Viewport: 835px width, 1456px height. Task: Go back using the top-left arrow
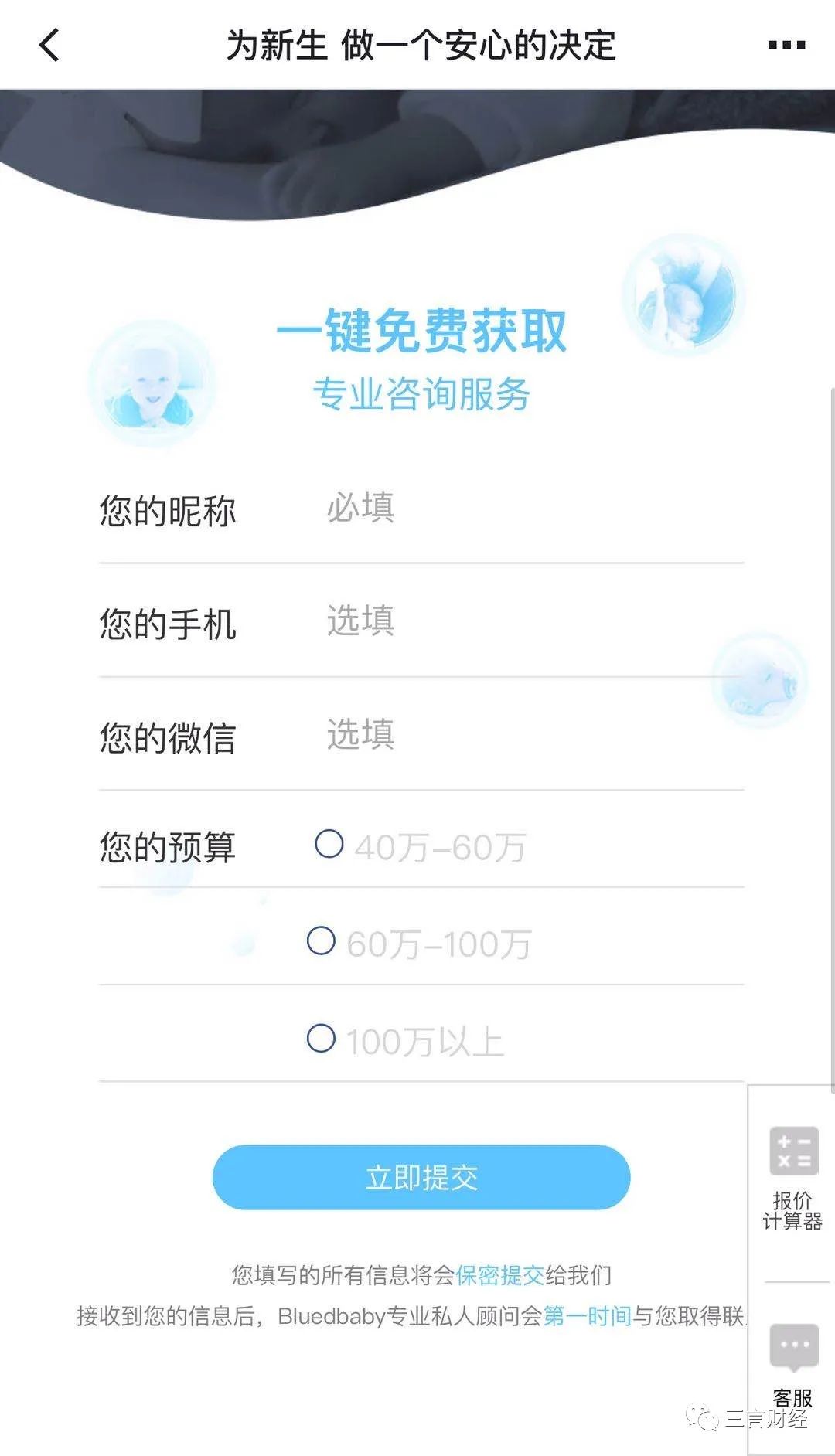[x=49, y=45]
